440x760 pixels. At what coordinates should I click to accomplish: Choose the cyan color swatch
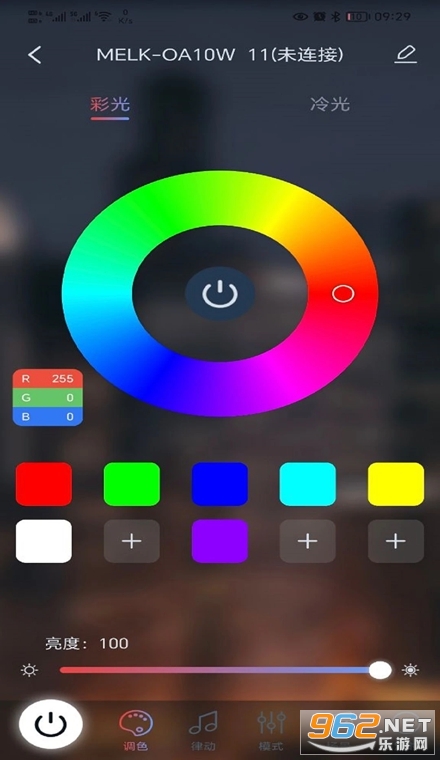point(308,484)
